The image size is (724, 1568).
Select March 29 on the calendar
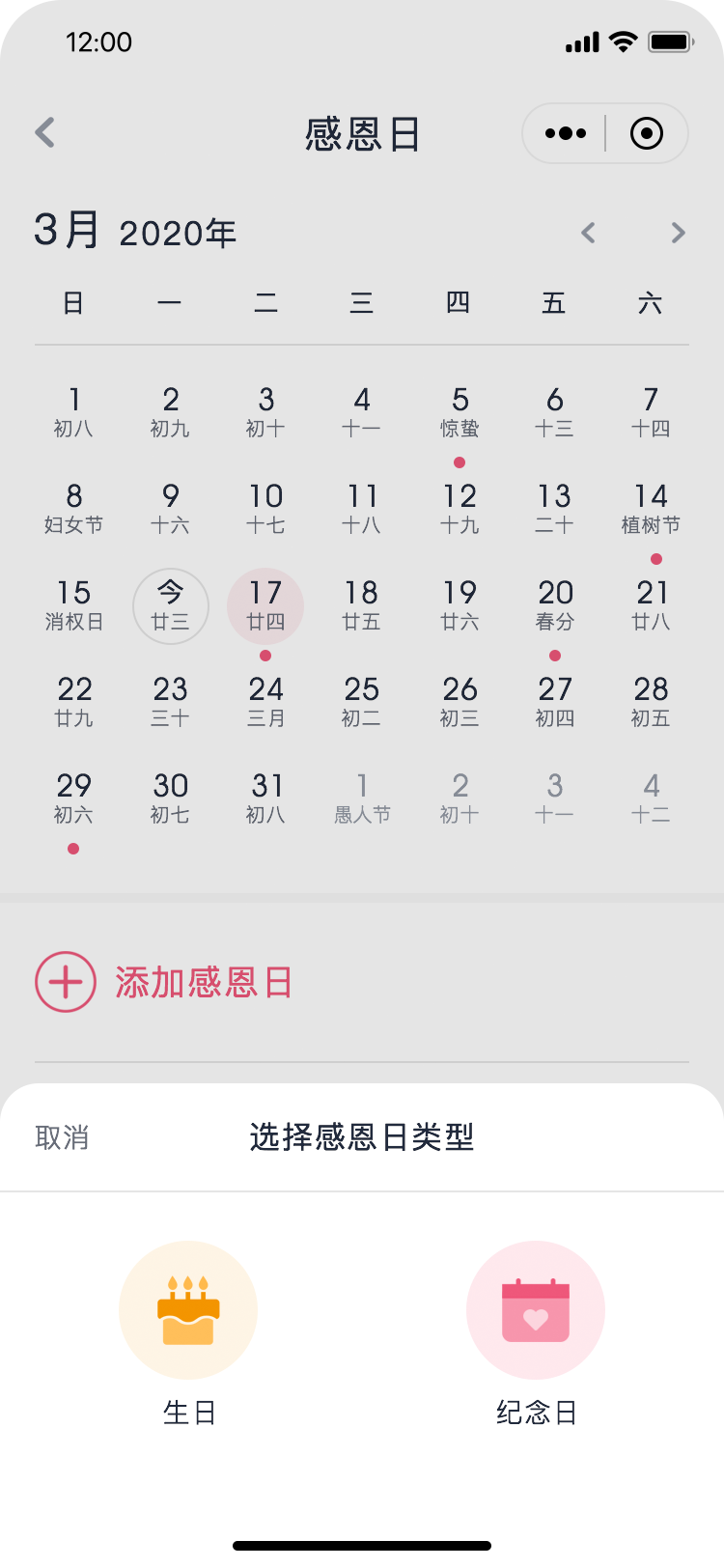click(73, 798)
